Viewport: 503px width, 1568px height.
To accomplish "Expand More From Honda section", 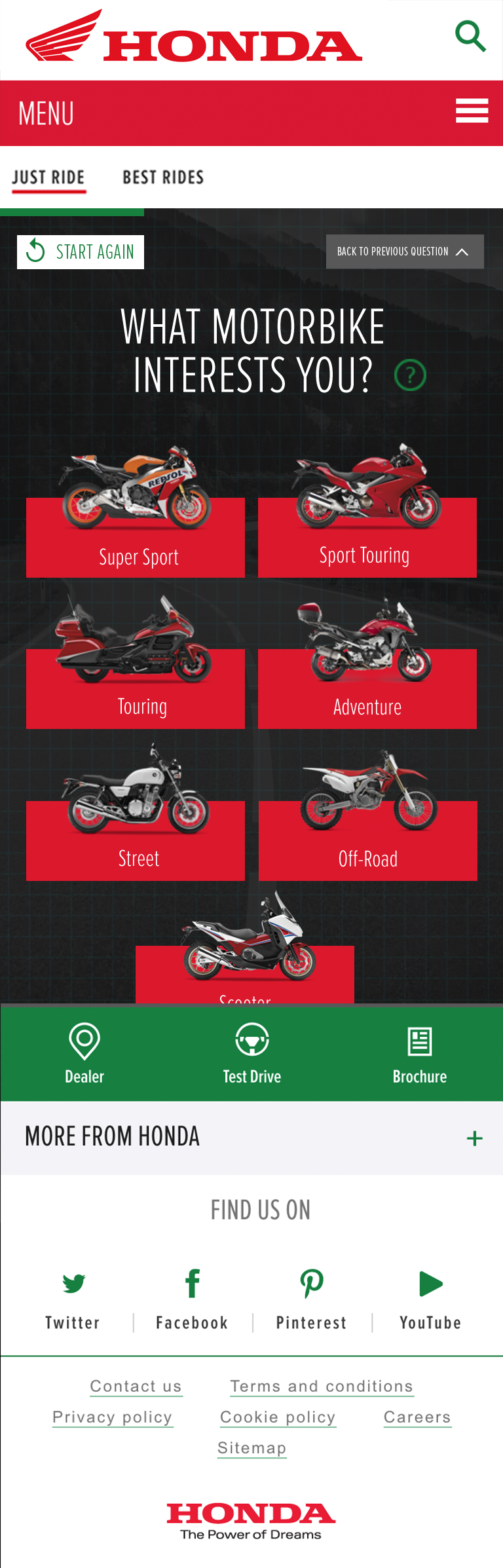I will [x=474, y=1138].
